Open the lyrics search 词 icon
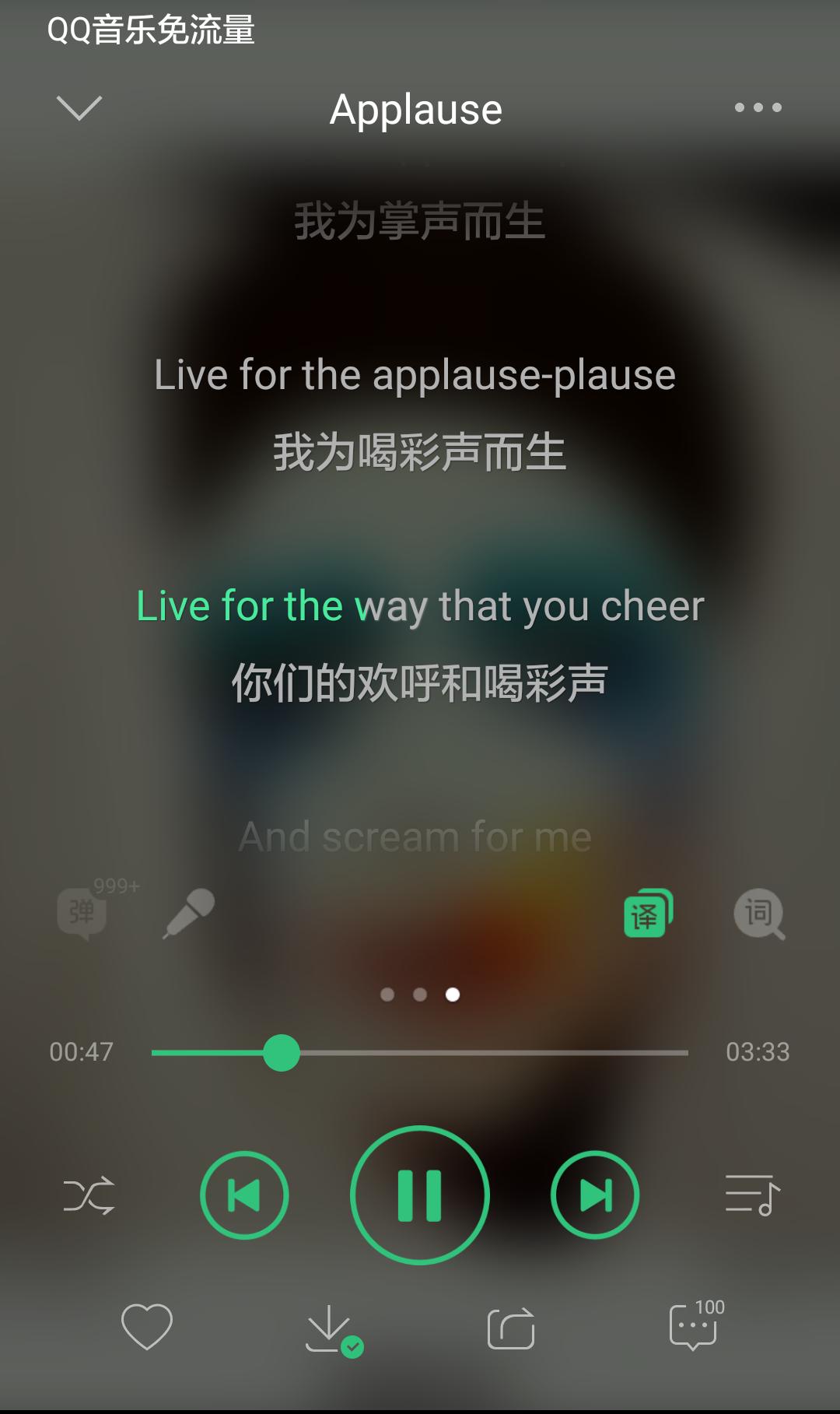 [x=759, y=912]
